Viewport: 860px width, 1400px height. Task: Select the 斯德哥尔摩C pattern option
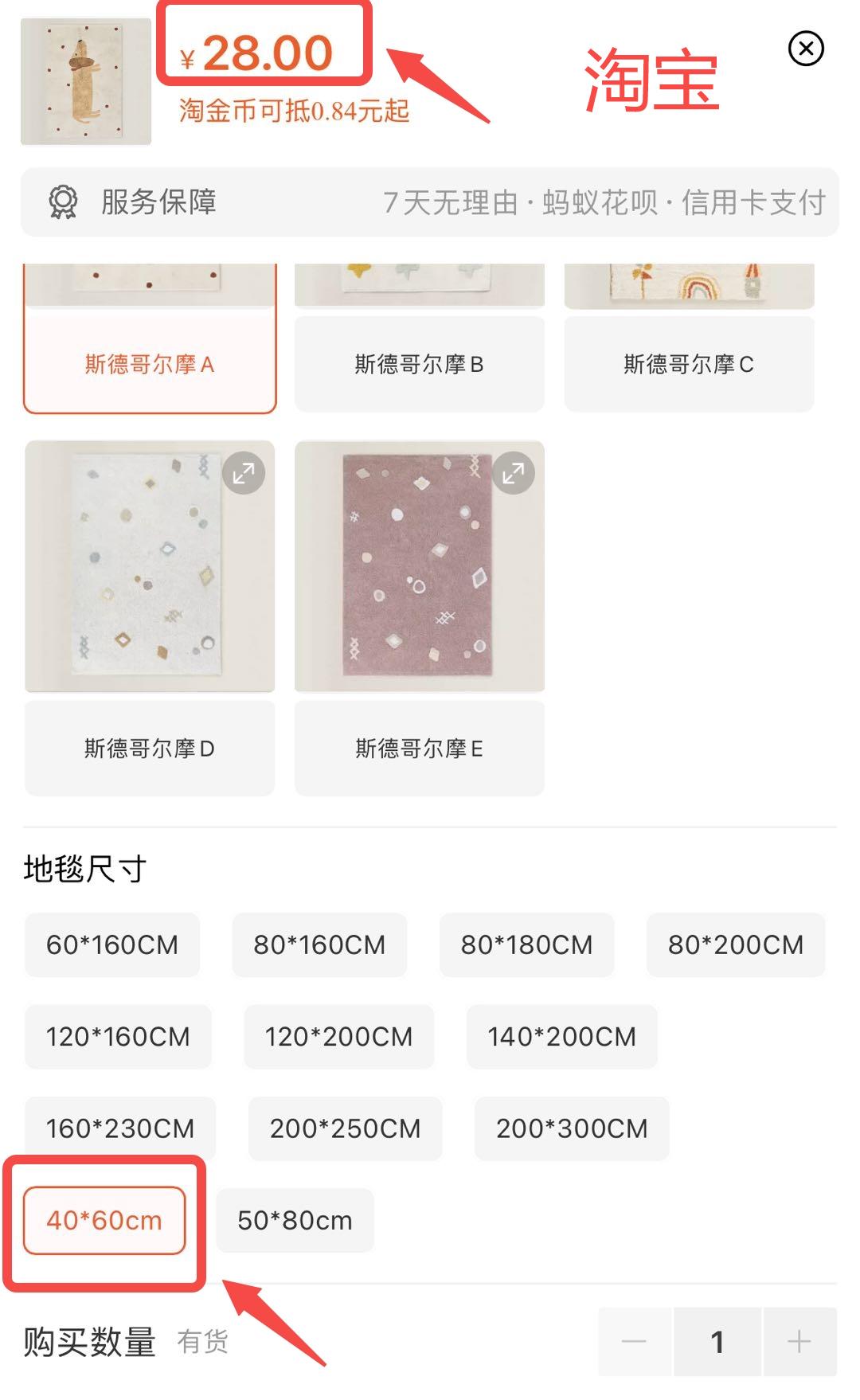690,363
